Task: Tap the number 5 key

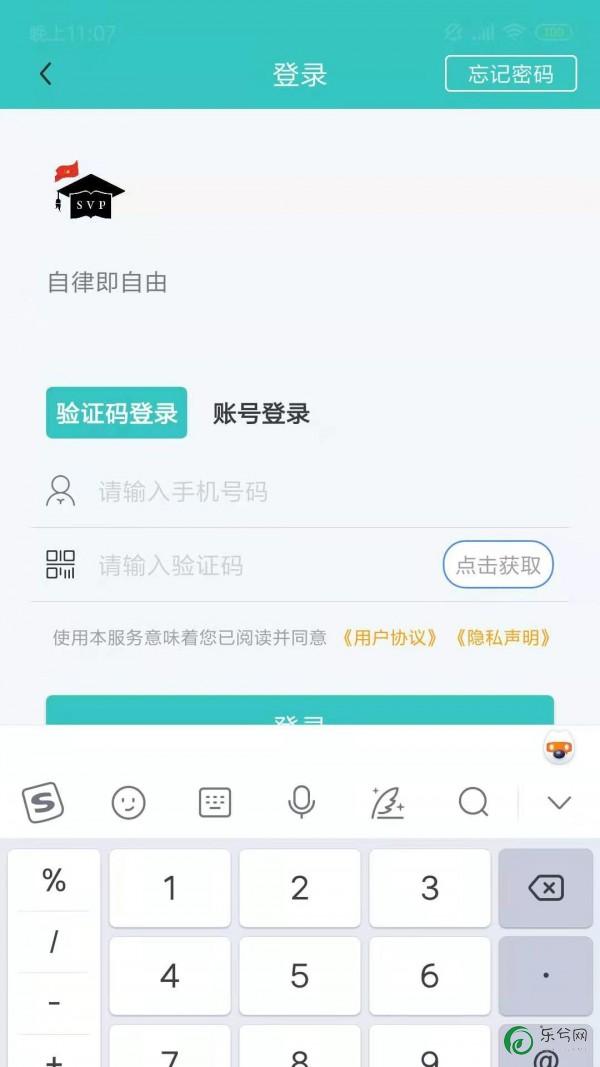Action: tap(300, 976)
